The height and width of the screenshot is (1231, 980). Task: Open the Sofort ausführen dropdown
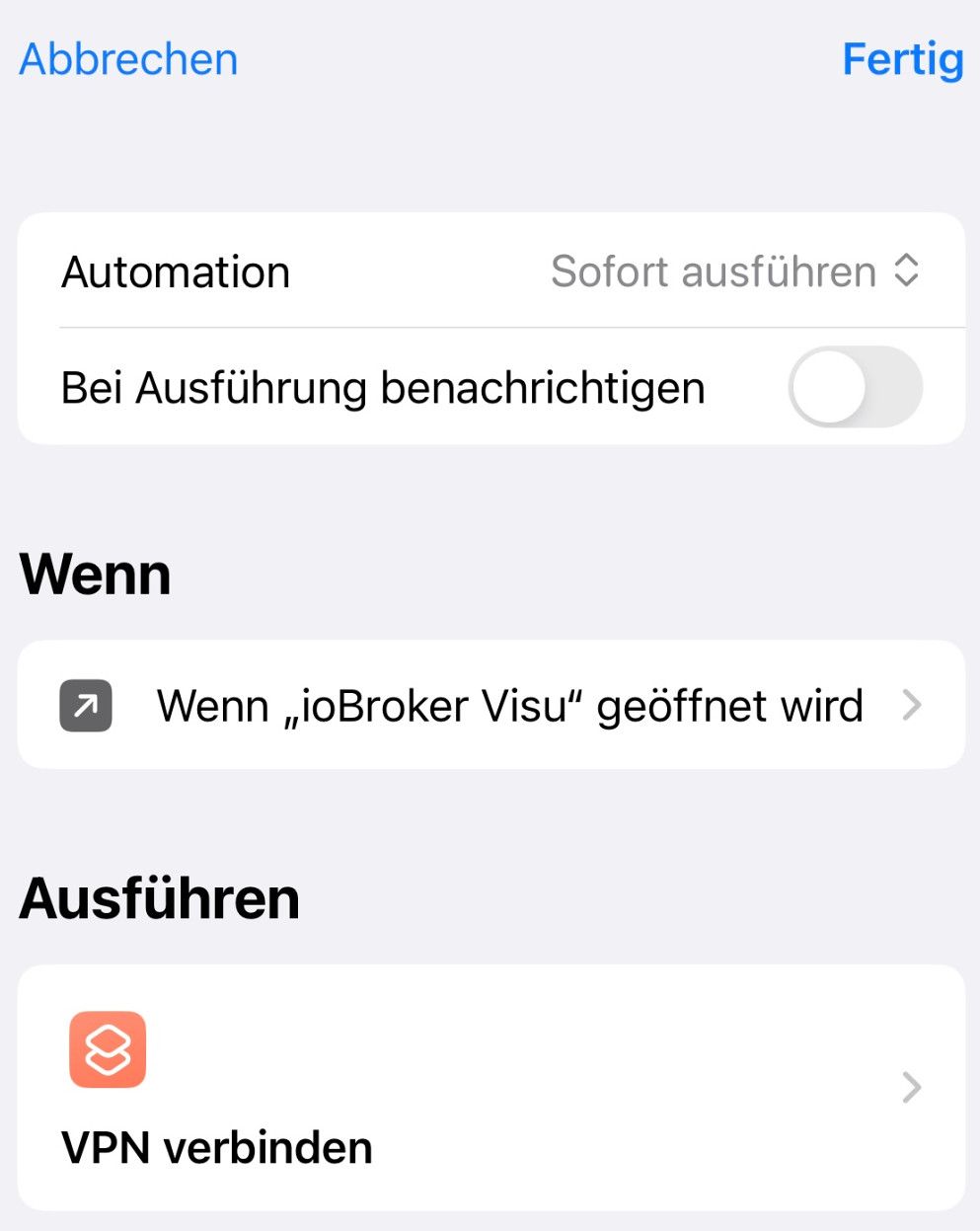click(x=734, y=271)
